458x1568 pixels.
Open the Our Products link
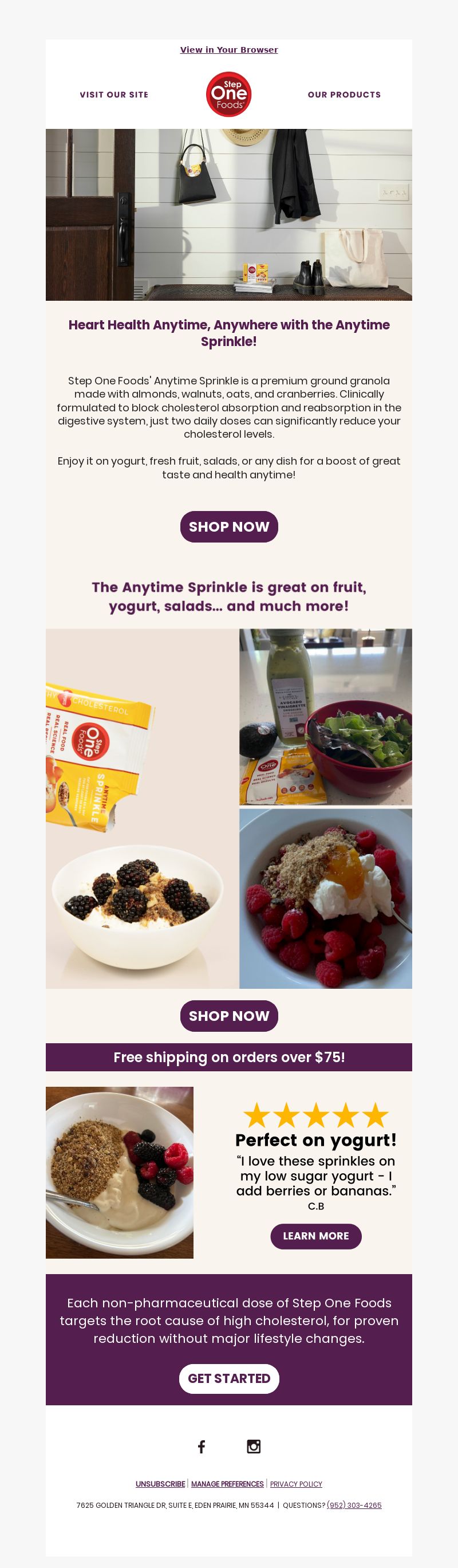pos(343,95)
